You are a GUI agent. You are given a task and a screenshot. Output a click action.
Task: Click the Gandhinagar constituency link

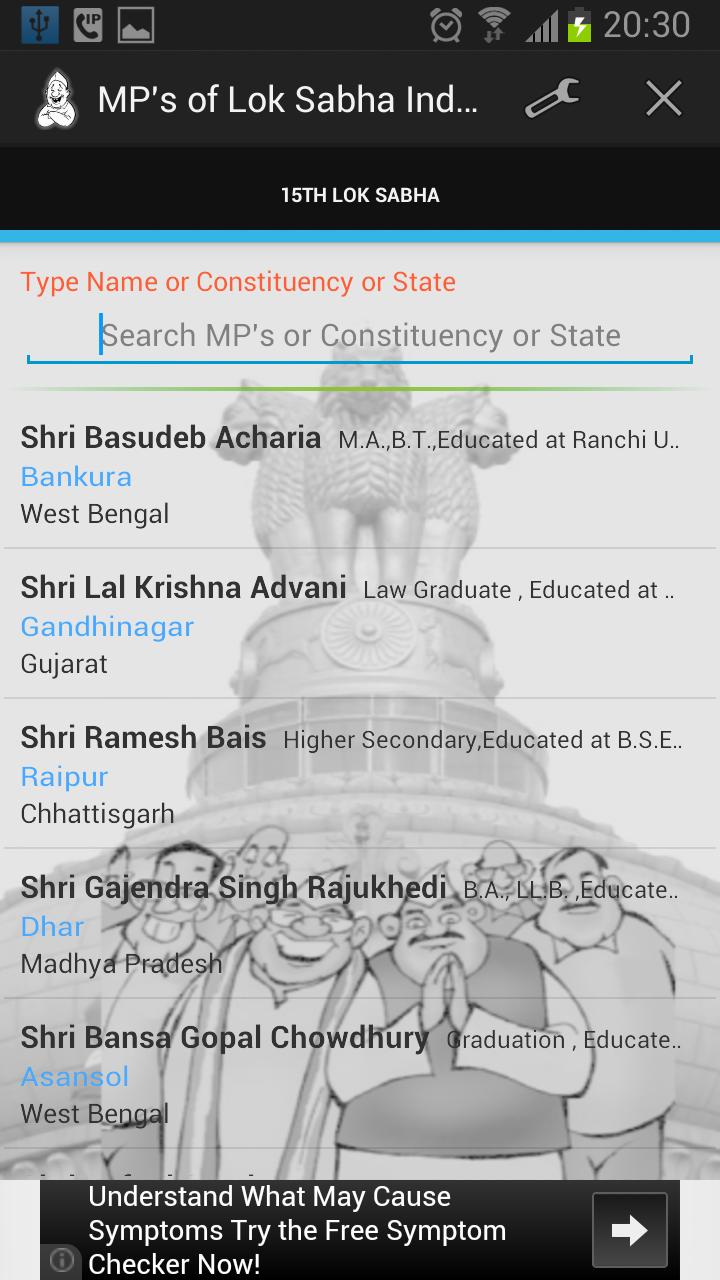pos(107,627)
